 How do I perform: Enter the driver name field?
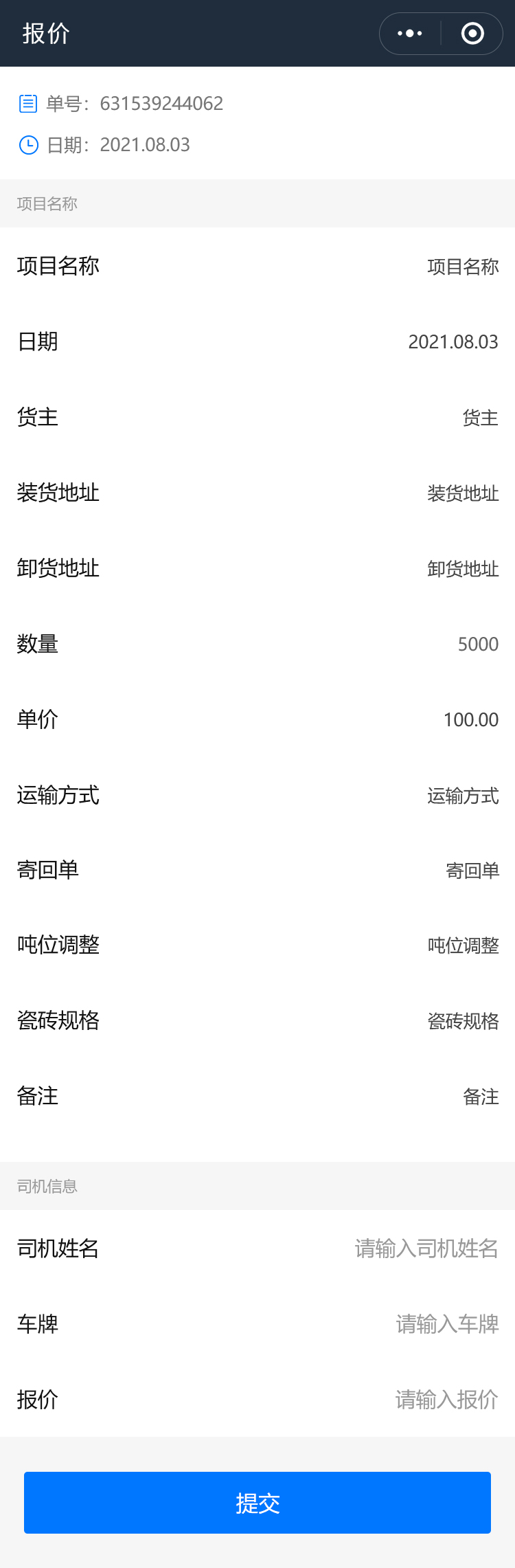click(x=426, y=1248)
